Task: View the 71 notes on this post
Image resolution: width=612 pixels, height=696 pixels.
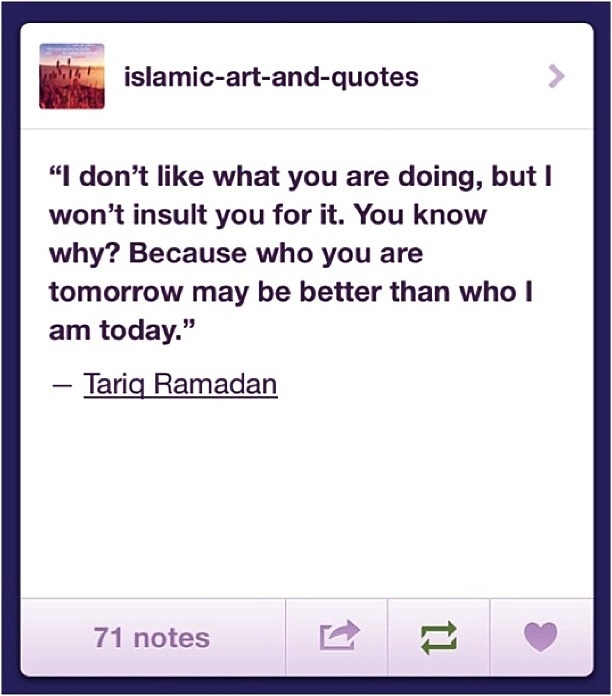Action: [x=152, y=638]
